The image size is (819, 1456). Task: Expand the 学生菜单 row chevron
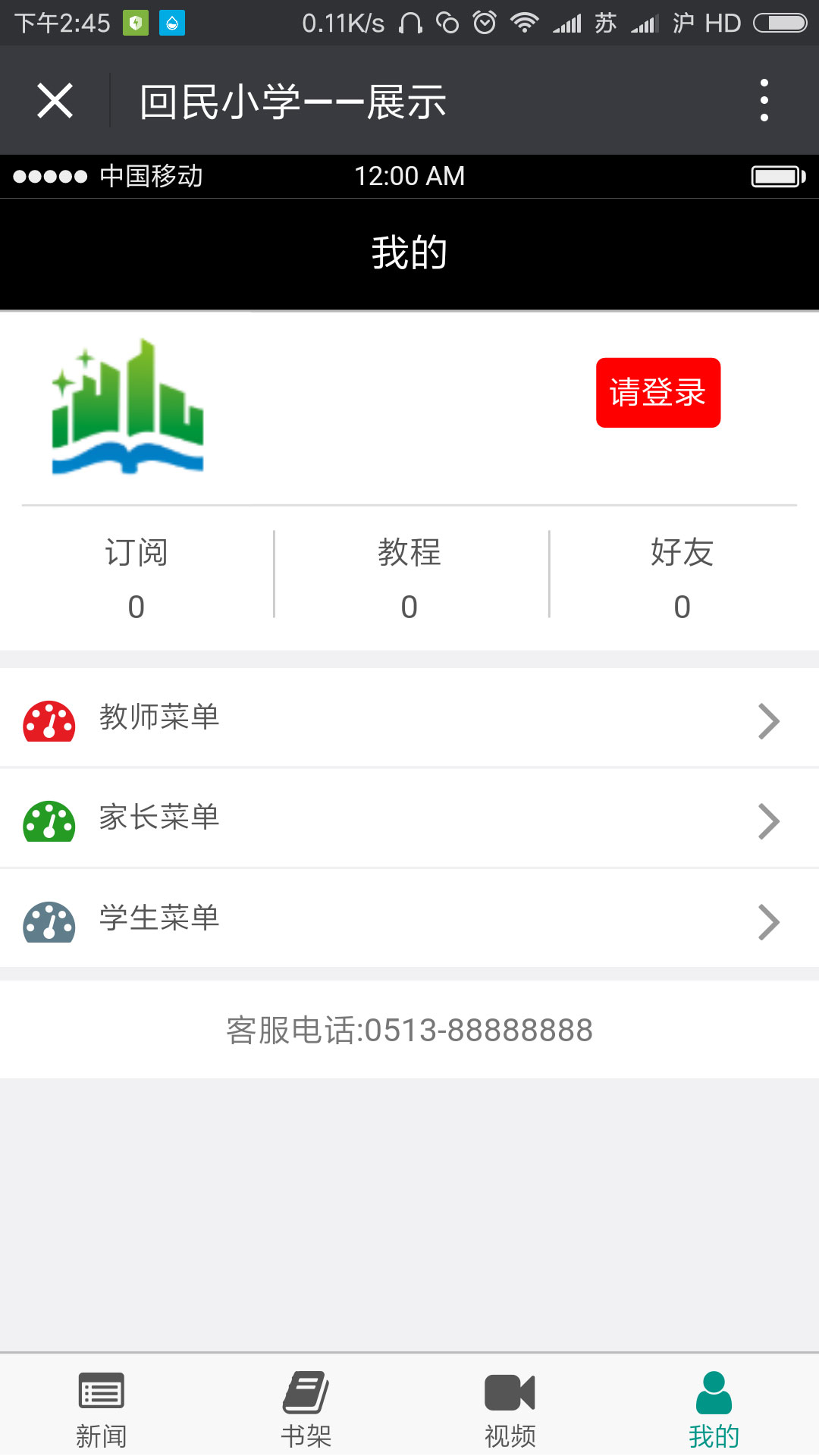(x=768, y=922)
